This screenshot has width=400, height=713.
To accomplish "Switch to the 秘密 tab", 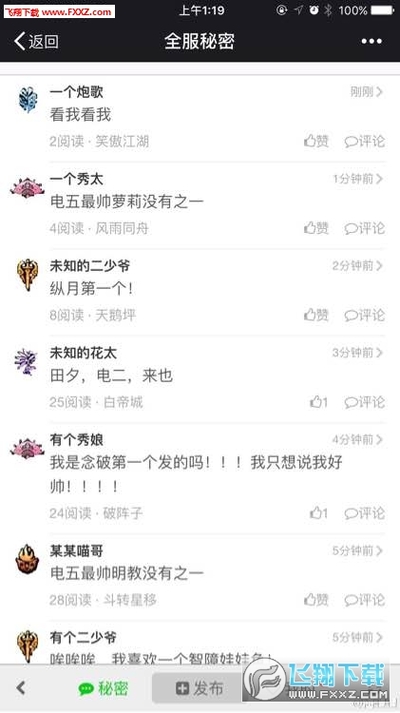I will [x=103, y=688].
